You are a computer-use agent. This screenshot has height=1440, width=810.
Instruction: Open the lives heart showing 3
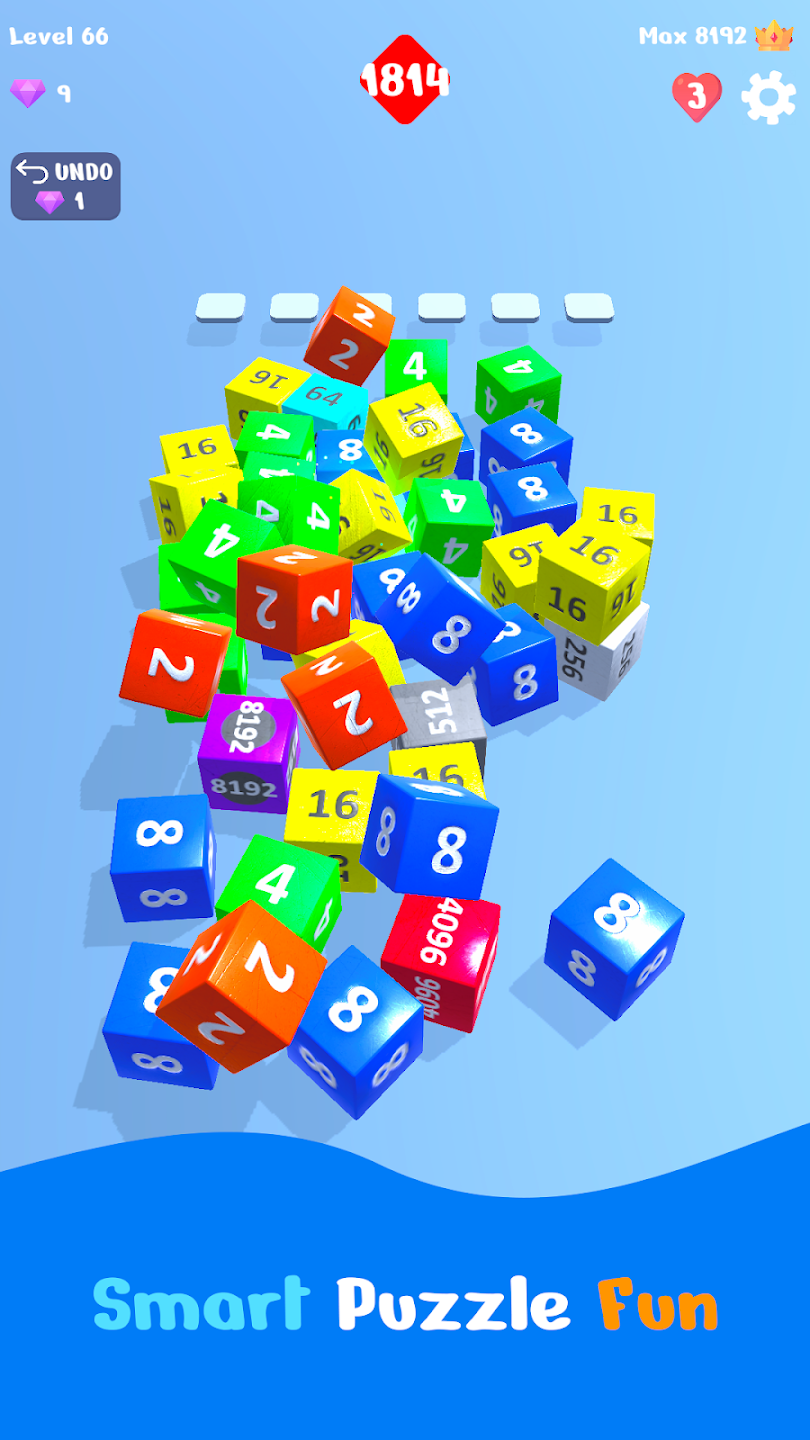point(696,96)
